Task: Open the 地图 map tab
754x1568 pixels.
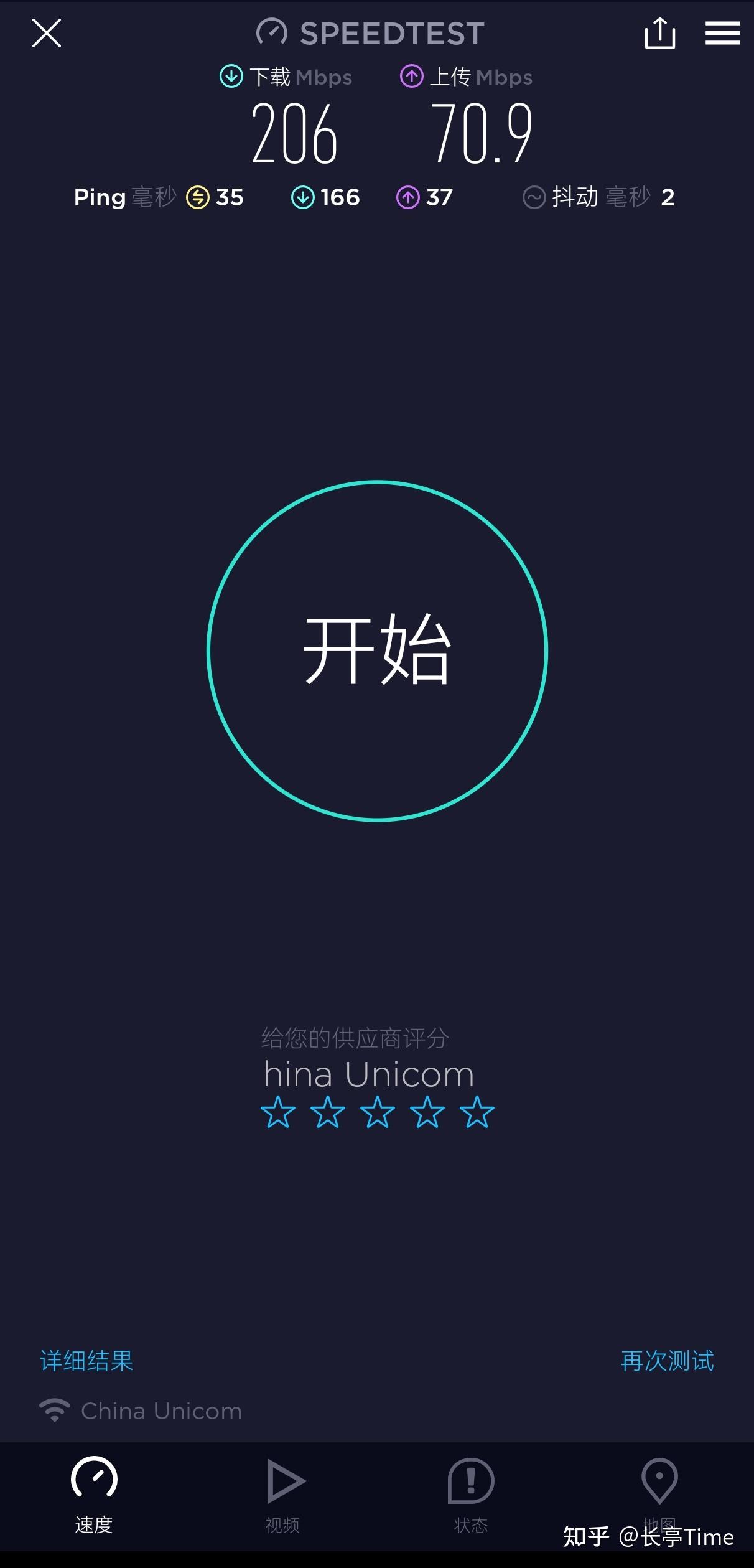Action: click(659, 1488)
